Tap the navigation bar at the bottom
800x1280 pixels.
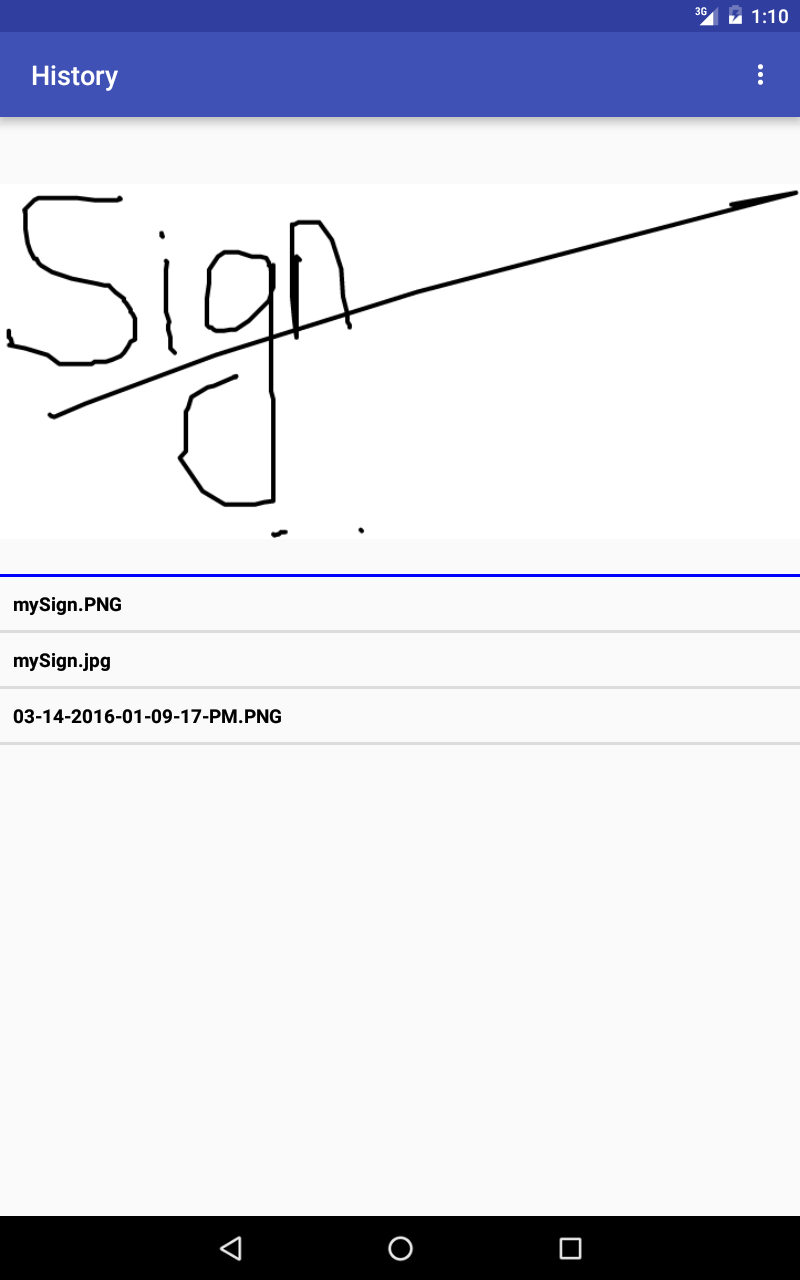[400, 1248]
